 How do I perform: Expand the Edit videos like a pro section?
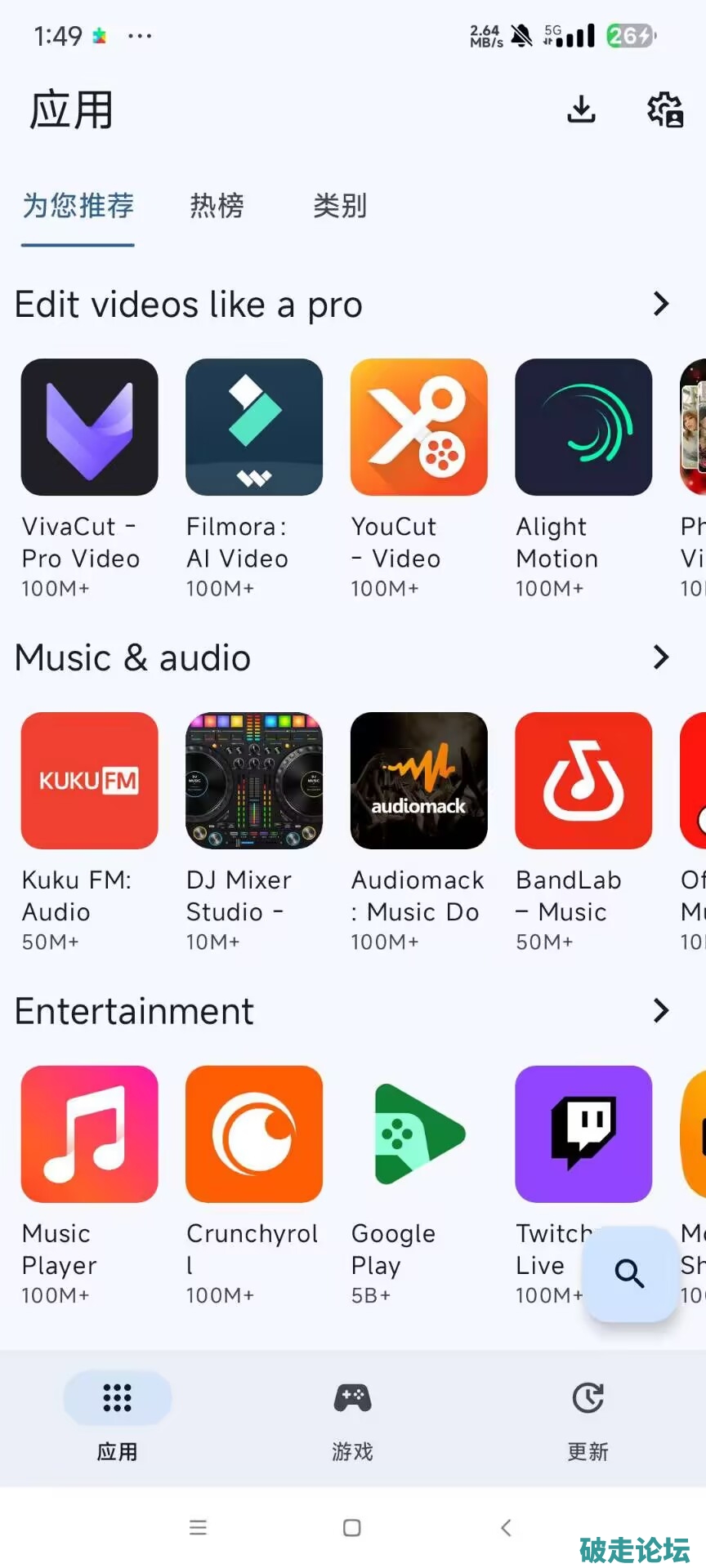coord(661,305)
